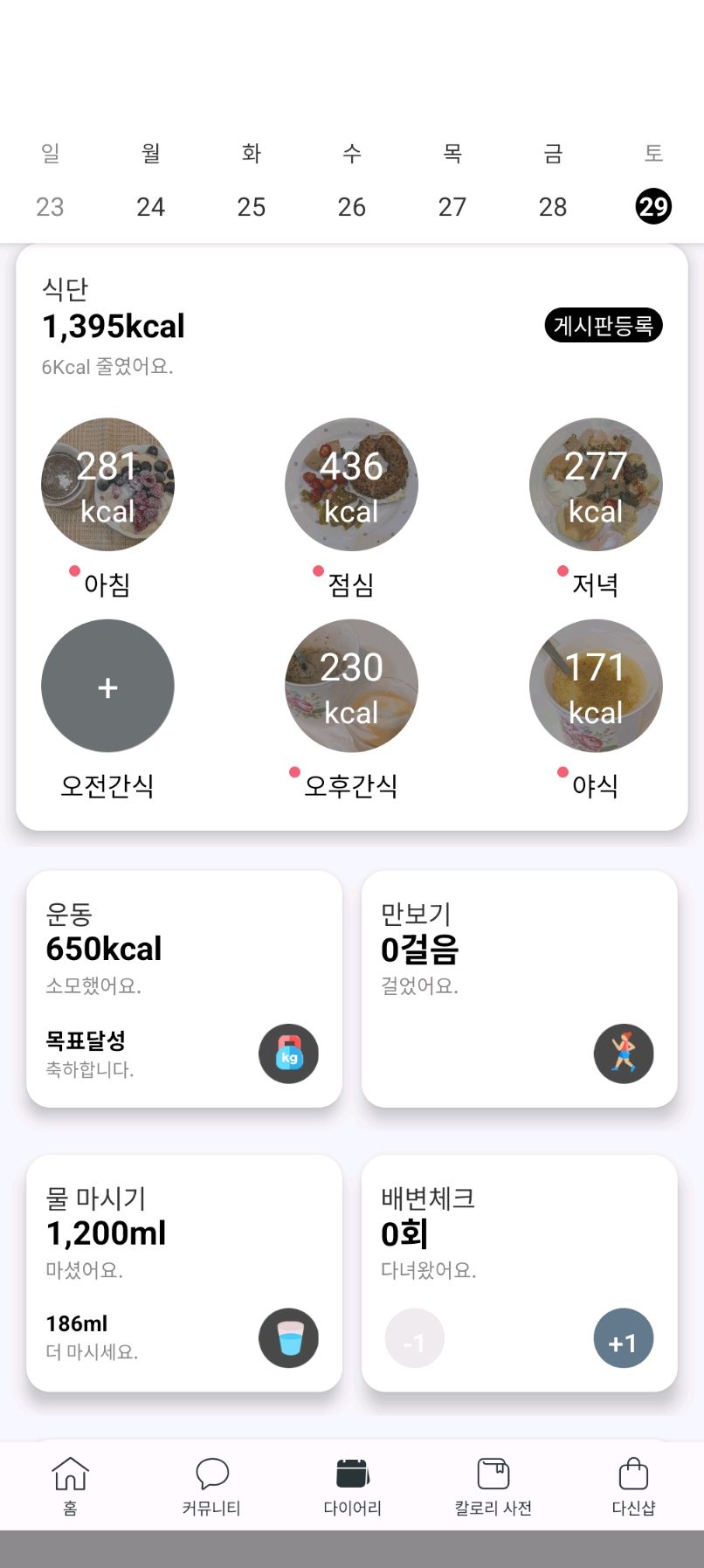This screenshot has height=1568, width=704.
Task: Add water with the cup icon
Action: tap(288, 1337)
